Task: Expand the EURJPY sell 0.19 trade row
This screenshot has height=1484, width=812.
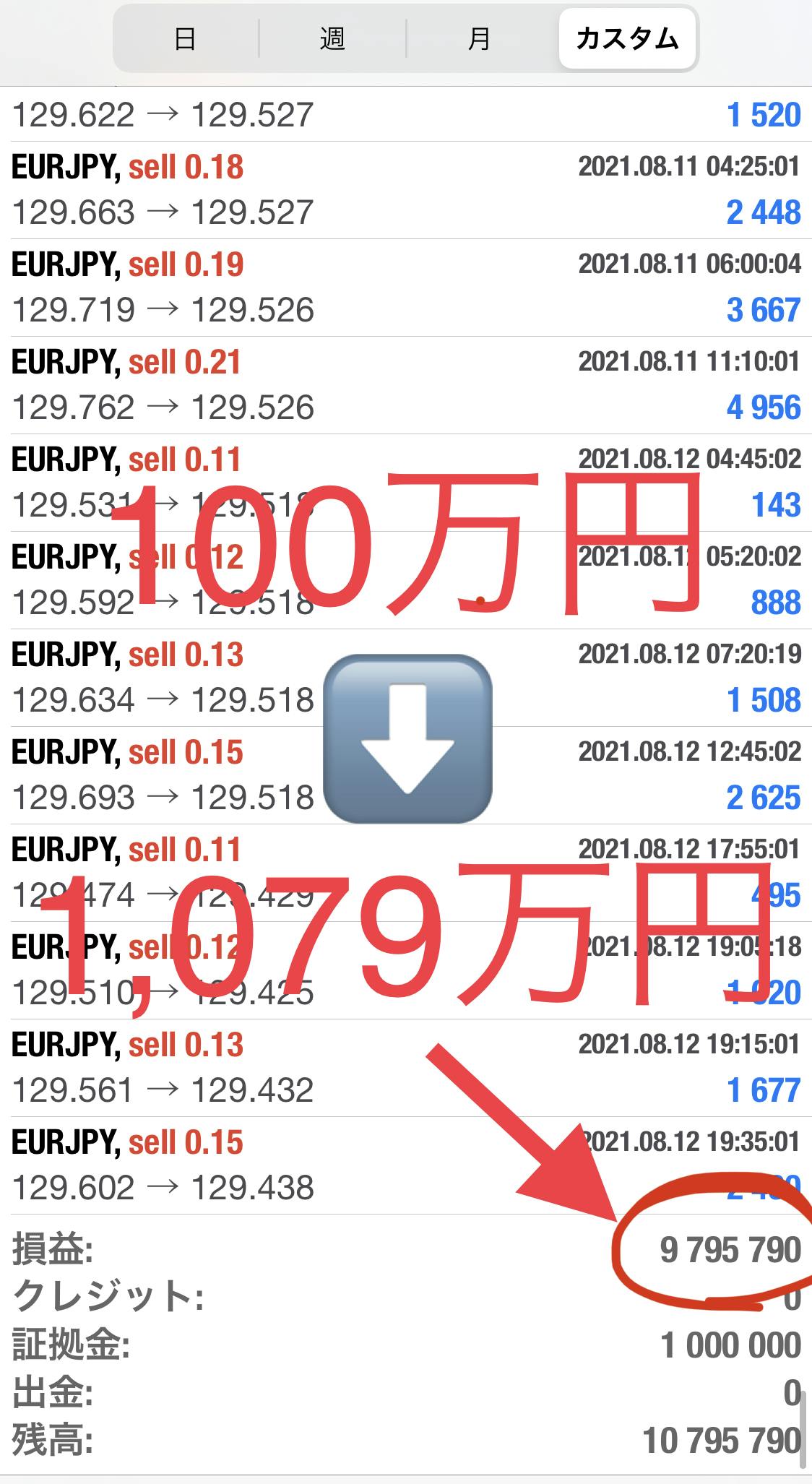Action: [x=406, y=288]
